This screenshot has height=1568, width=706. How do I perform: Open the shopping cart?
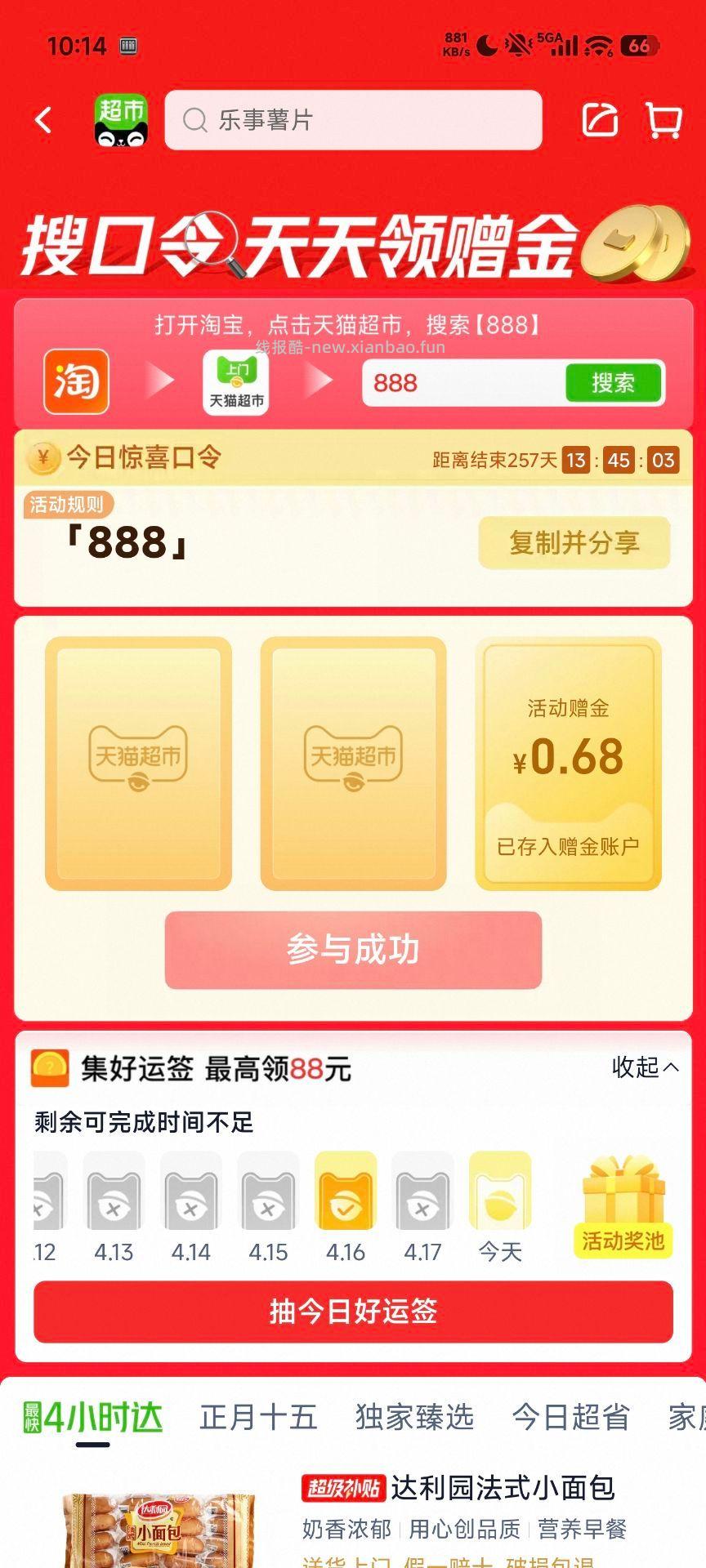coord(664,120)
